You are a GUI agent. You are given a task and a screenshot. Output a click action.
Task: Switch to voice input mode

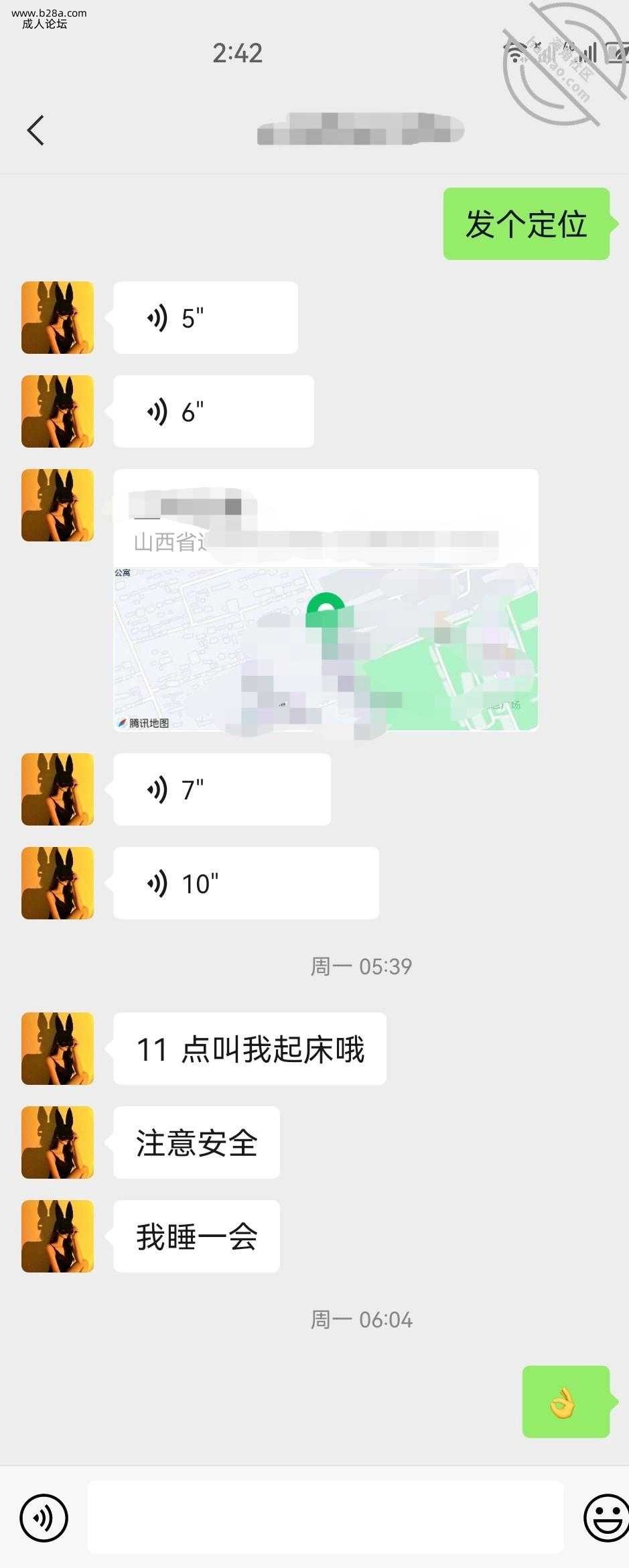click(44, 1517)
